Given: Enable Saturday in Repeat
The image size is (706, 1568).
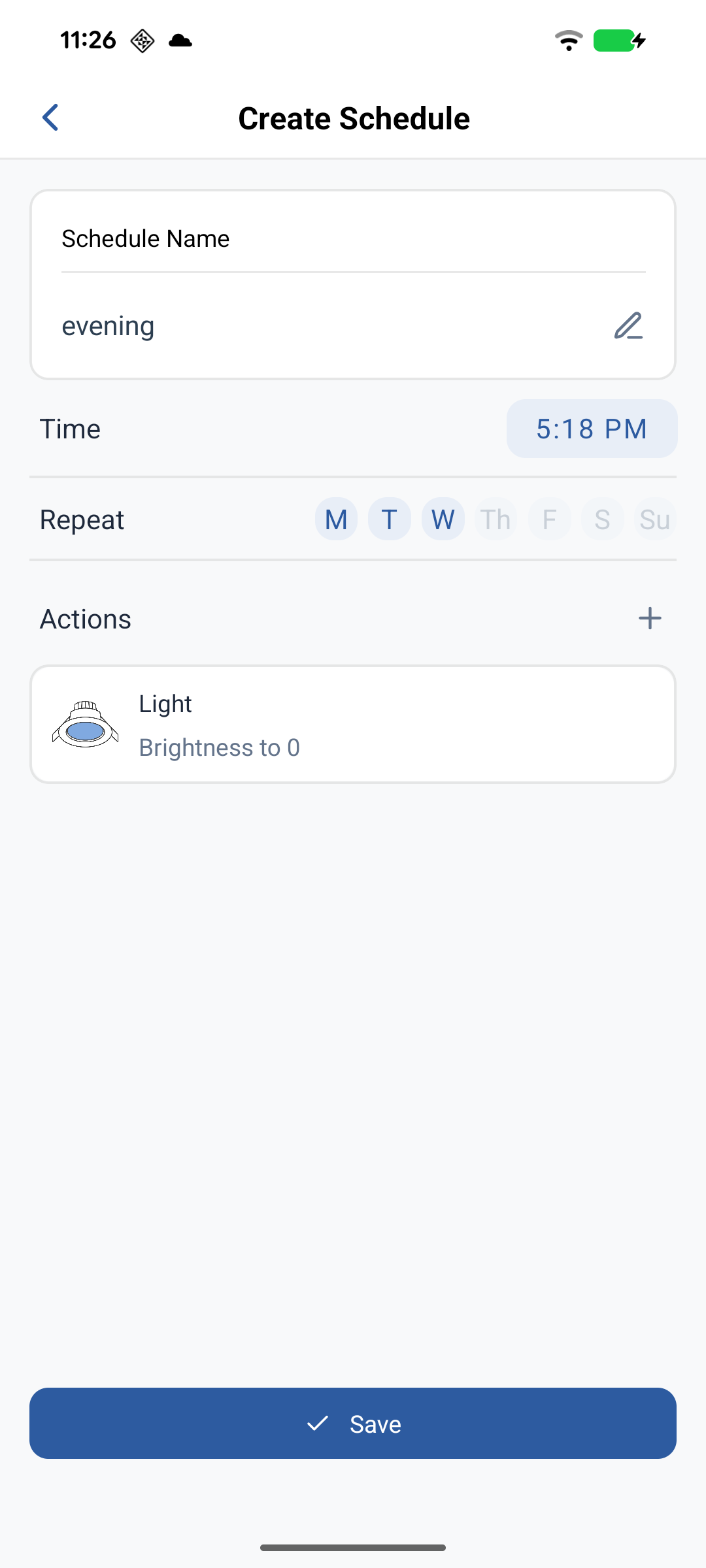Looking at the screenshot, I should click(x=602, y=519).
